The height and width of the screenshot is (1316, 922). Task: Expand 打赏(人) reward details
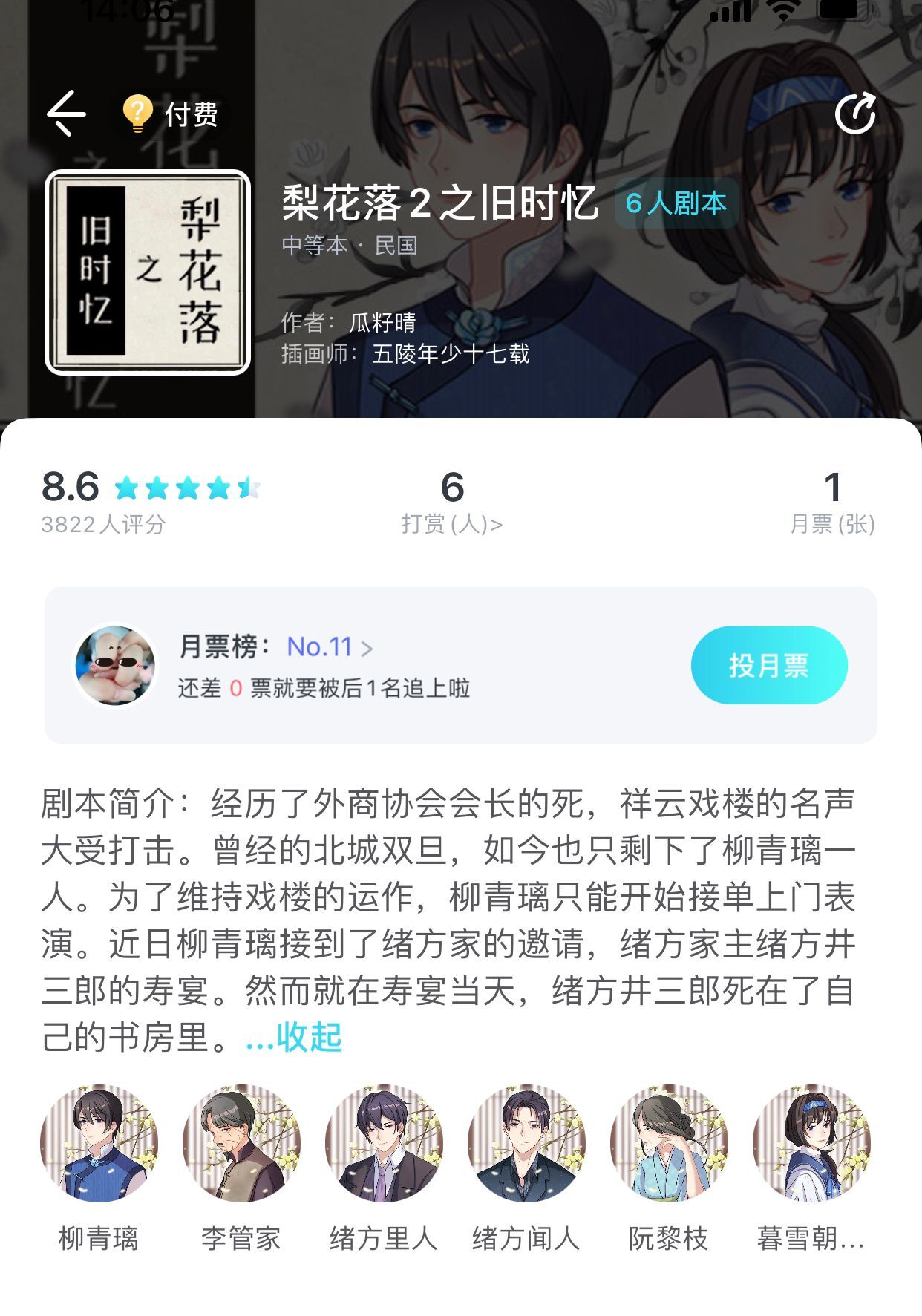coord(451,524)
